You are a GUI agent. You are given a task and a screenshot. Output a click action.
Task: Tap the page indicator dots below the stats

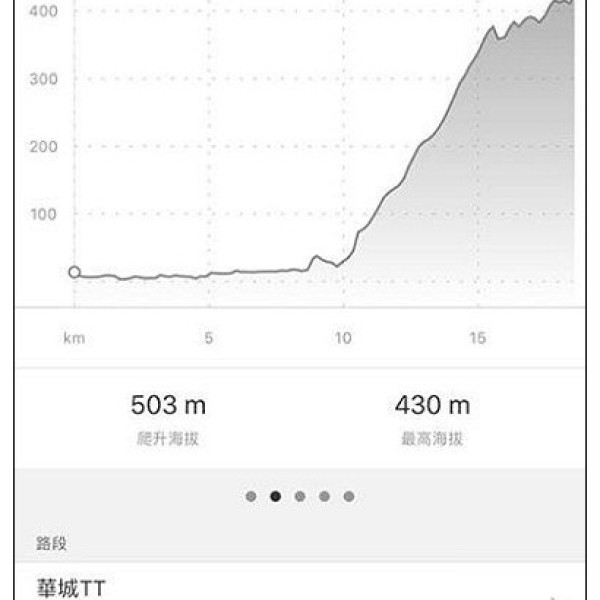pos(300,496)
